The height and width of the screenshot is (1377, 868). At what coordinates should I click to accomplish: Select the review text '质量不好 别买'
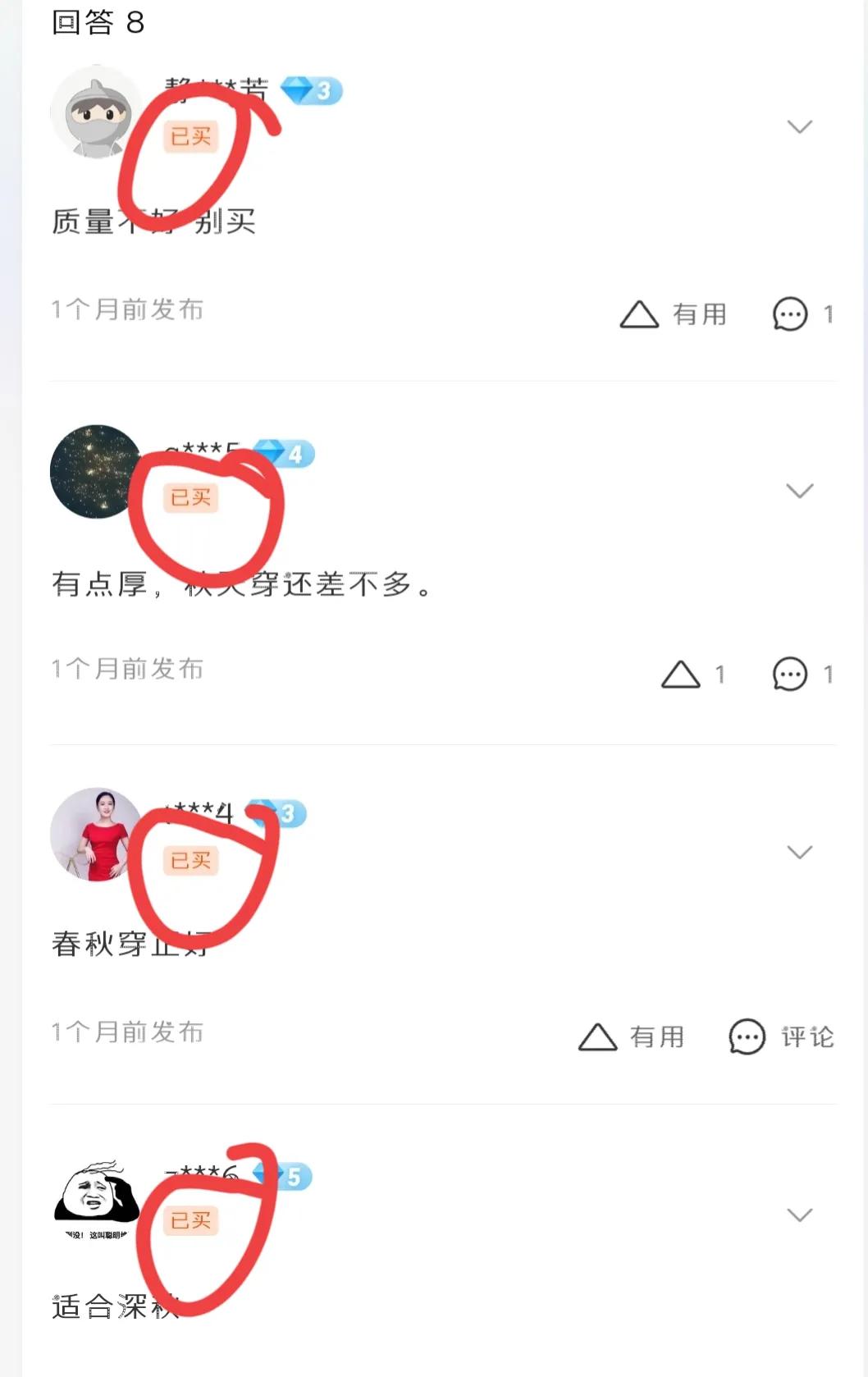coord(153,222)
